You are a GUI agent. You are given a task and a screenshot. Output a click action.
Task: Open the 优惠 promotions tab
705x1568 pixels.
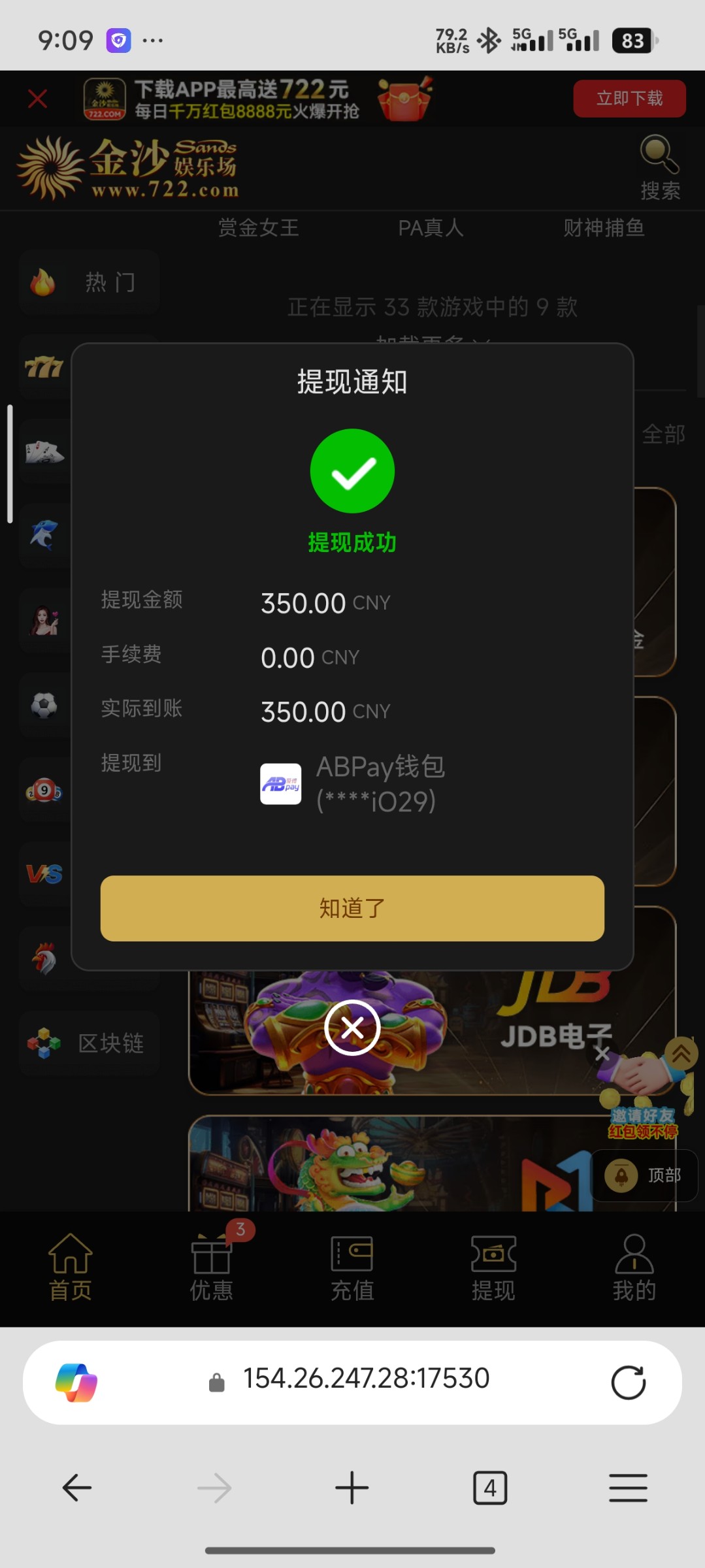click(x=211, y=1267)
